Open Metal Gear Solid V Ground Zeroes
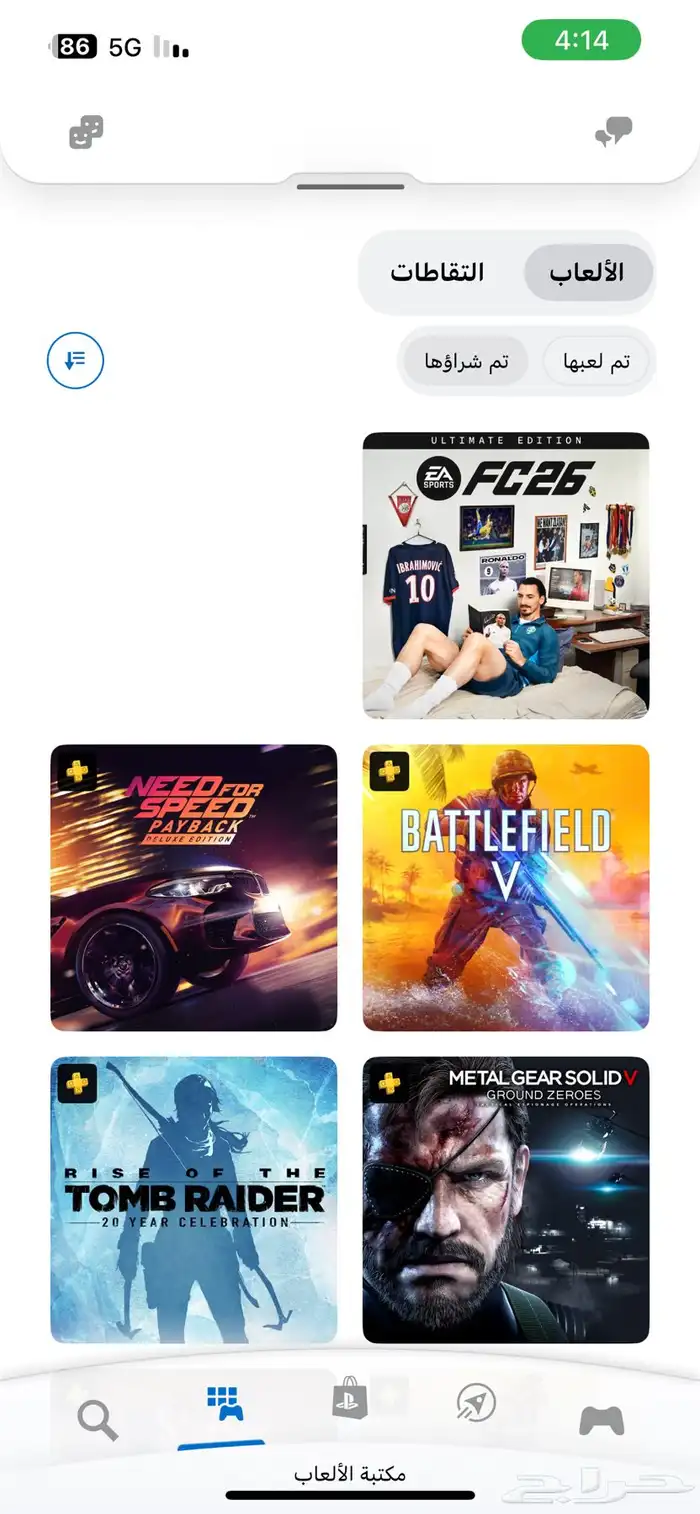The height and width of the screenshot is (1514, 700). (x=505, y=1199)
